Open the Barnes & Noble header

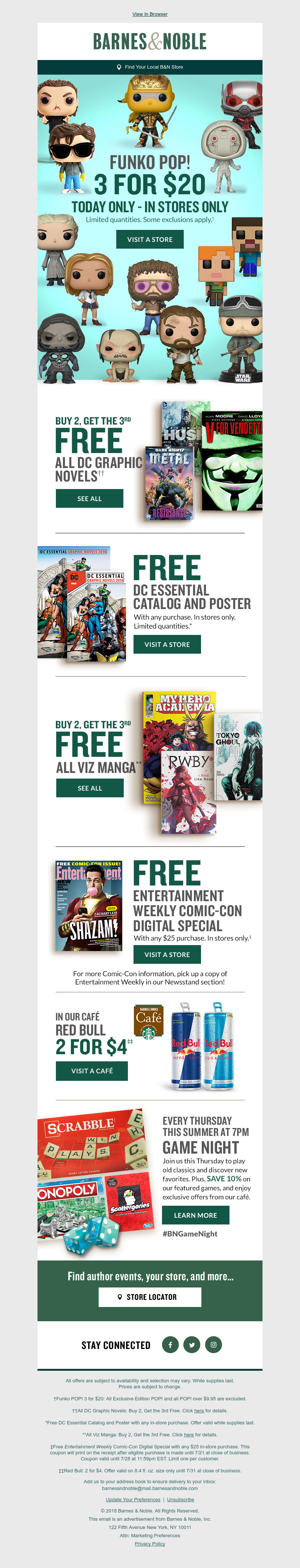pyautogui.click(x=150, y=41)
